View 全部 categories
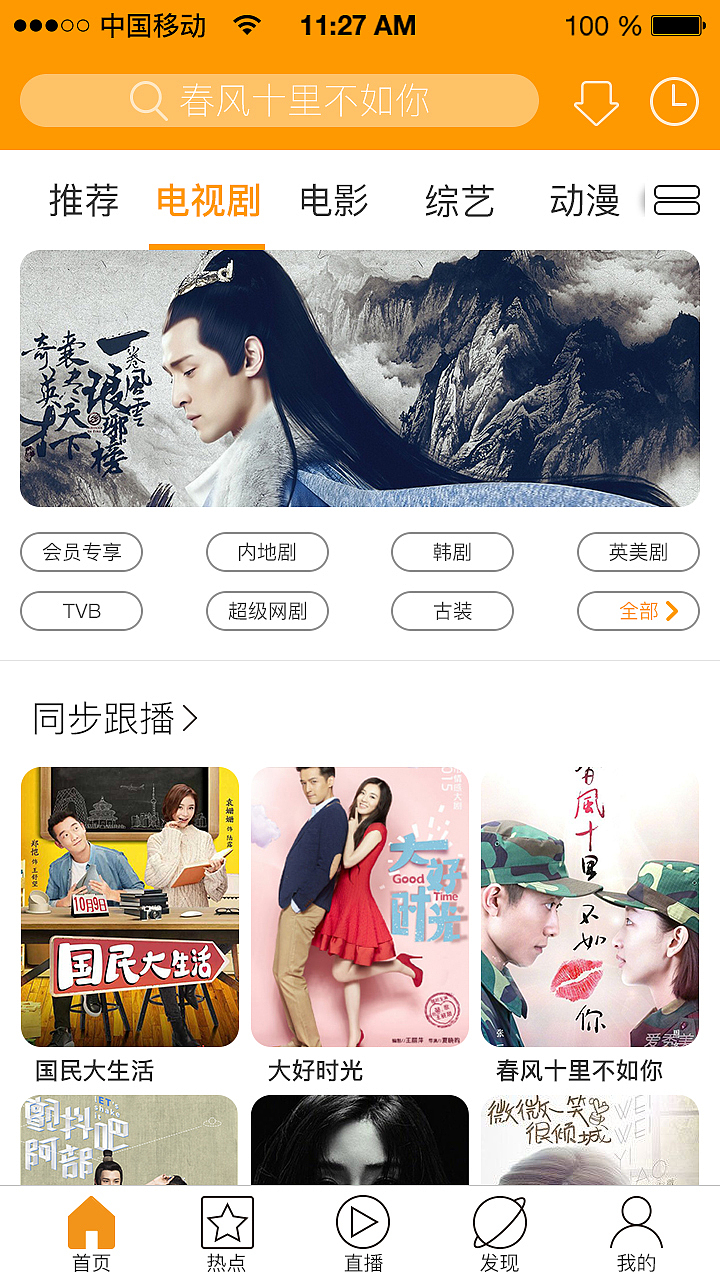720x1280 pixels. coord(638,611)
